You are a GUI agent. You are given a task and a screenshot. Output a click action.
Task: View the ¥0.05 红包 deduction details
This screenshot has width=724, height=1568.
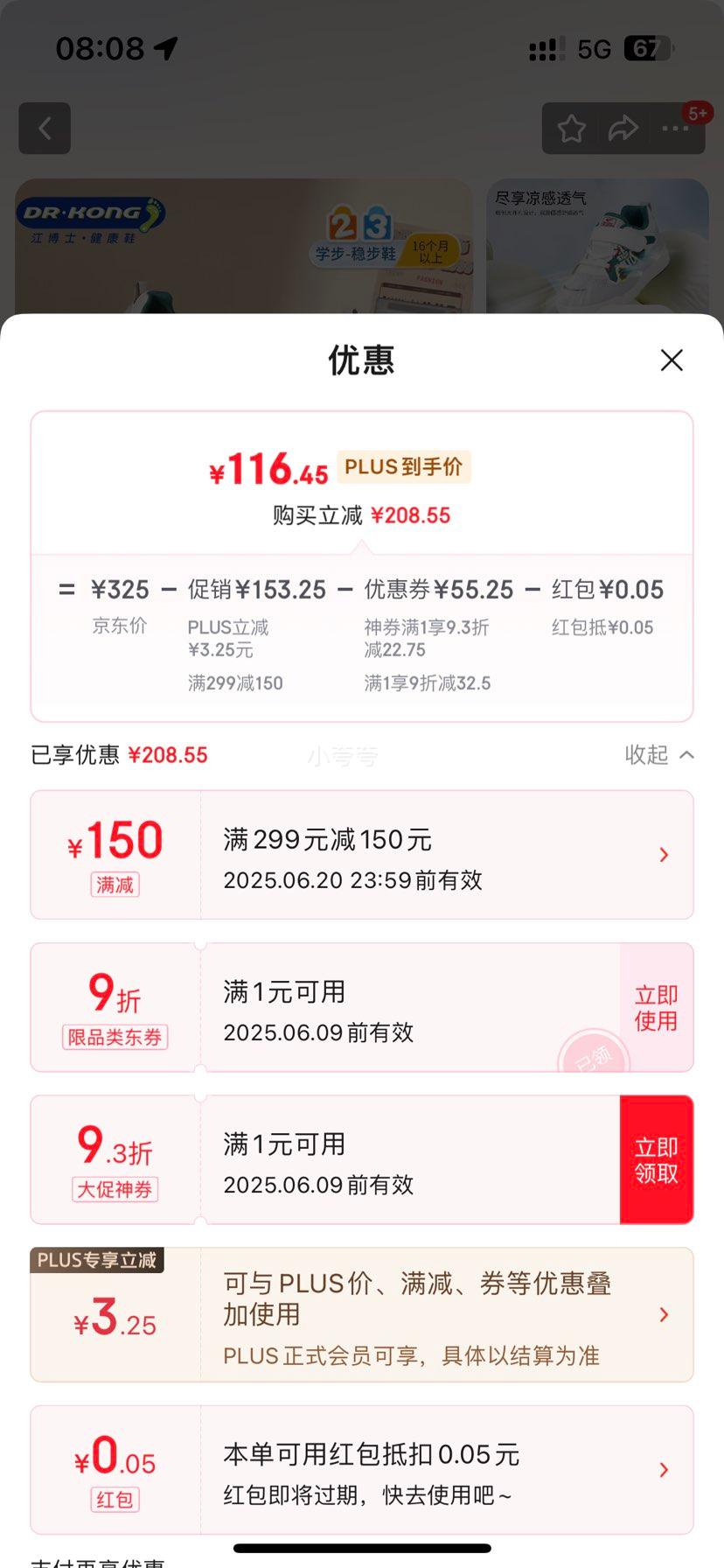[x=664, y=1470]
